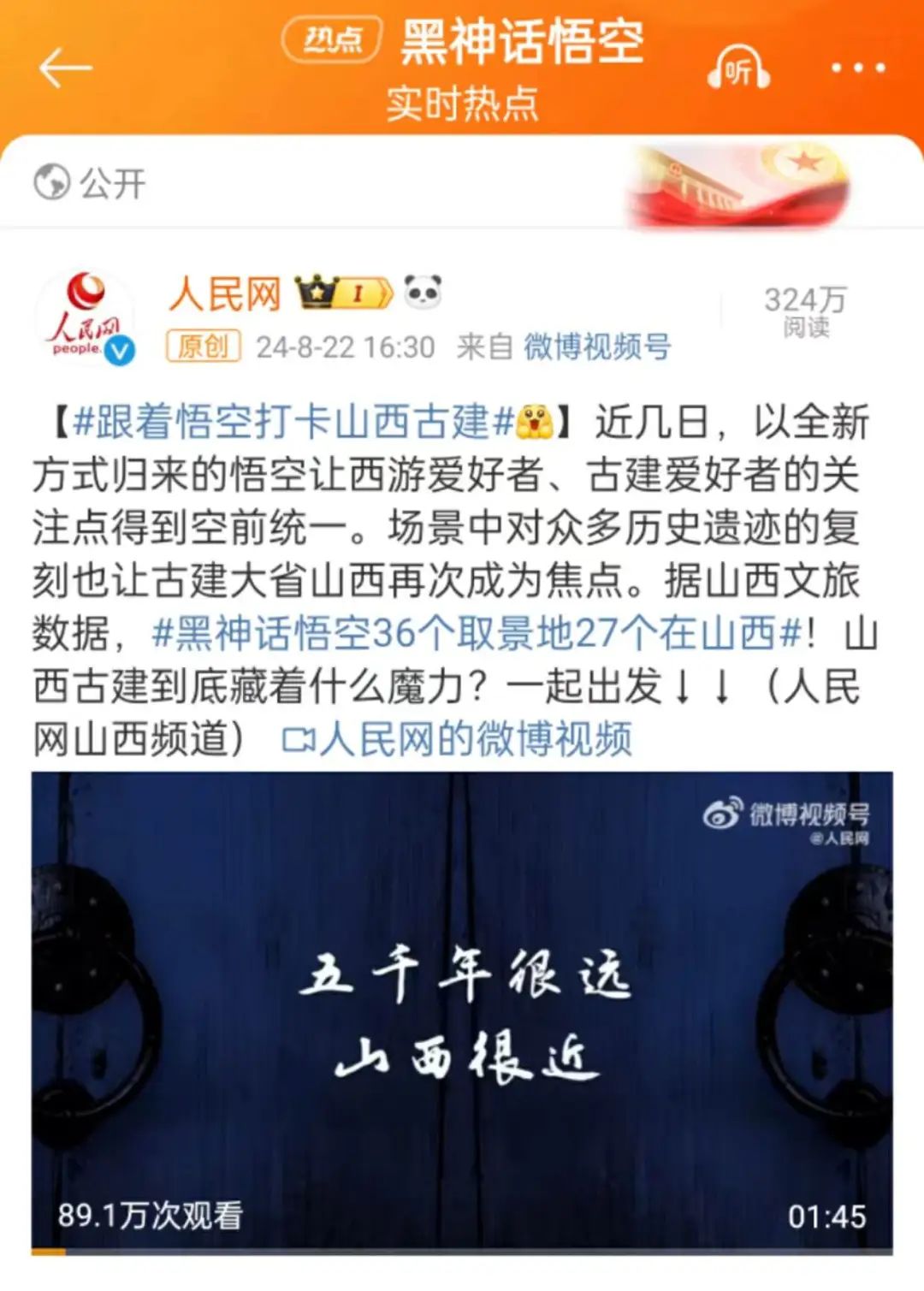Open hashtag 黑神话悟空36个取景地27个在山西
This screenshot has height=1291, width=924.
pos(475,634)
